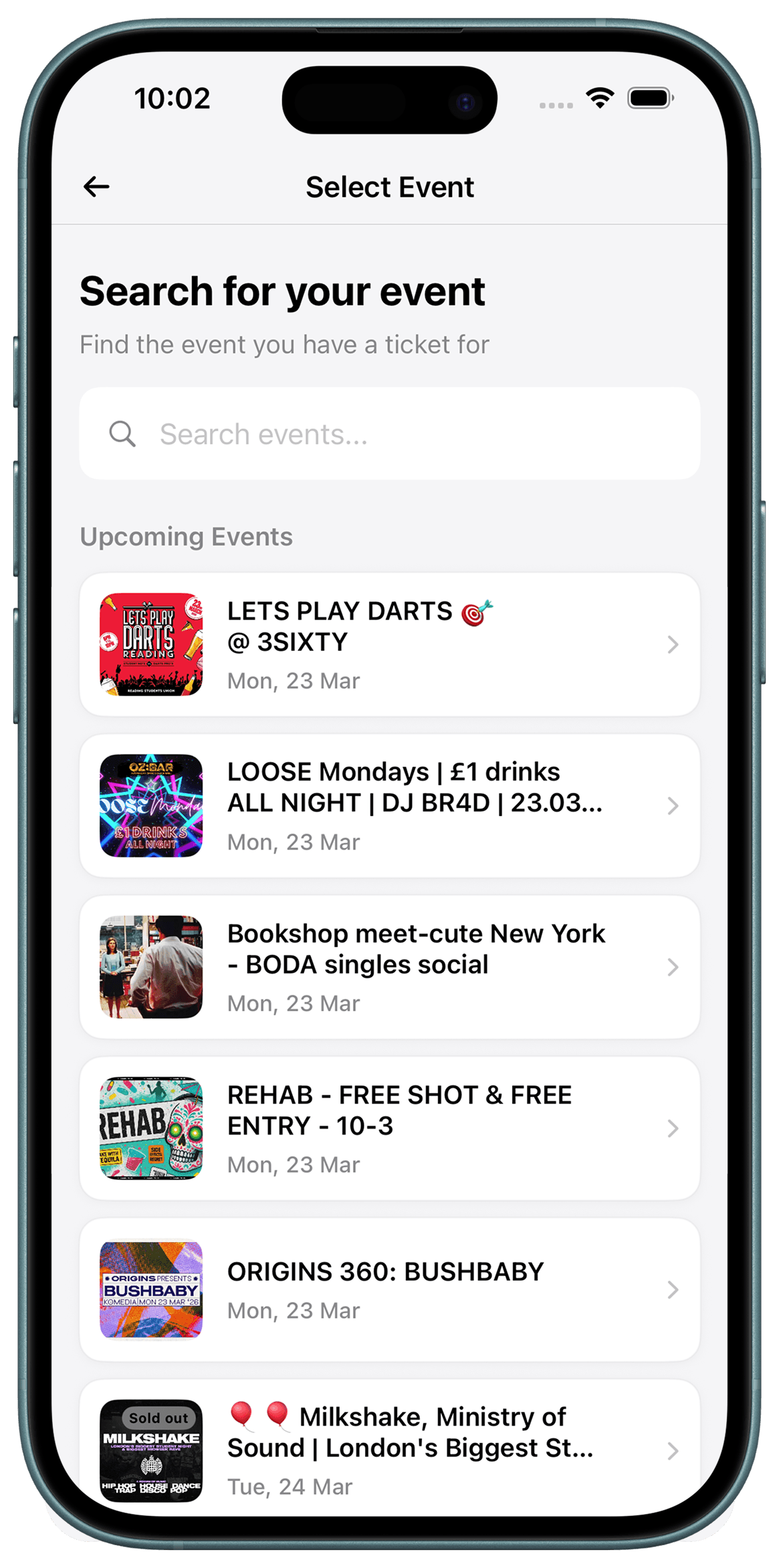The image size is (779, 1568).
Task: Tap the Select Event title at the top
Action: pos(389,187)
